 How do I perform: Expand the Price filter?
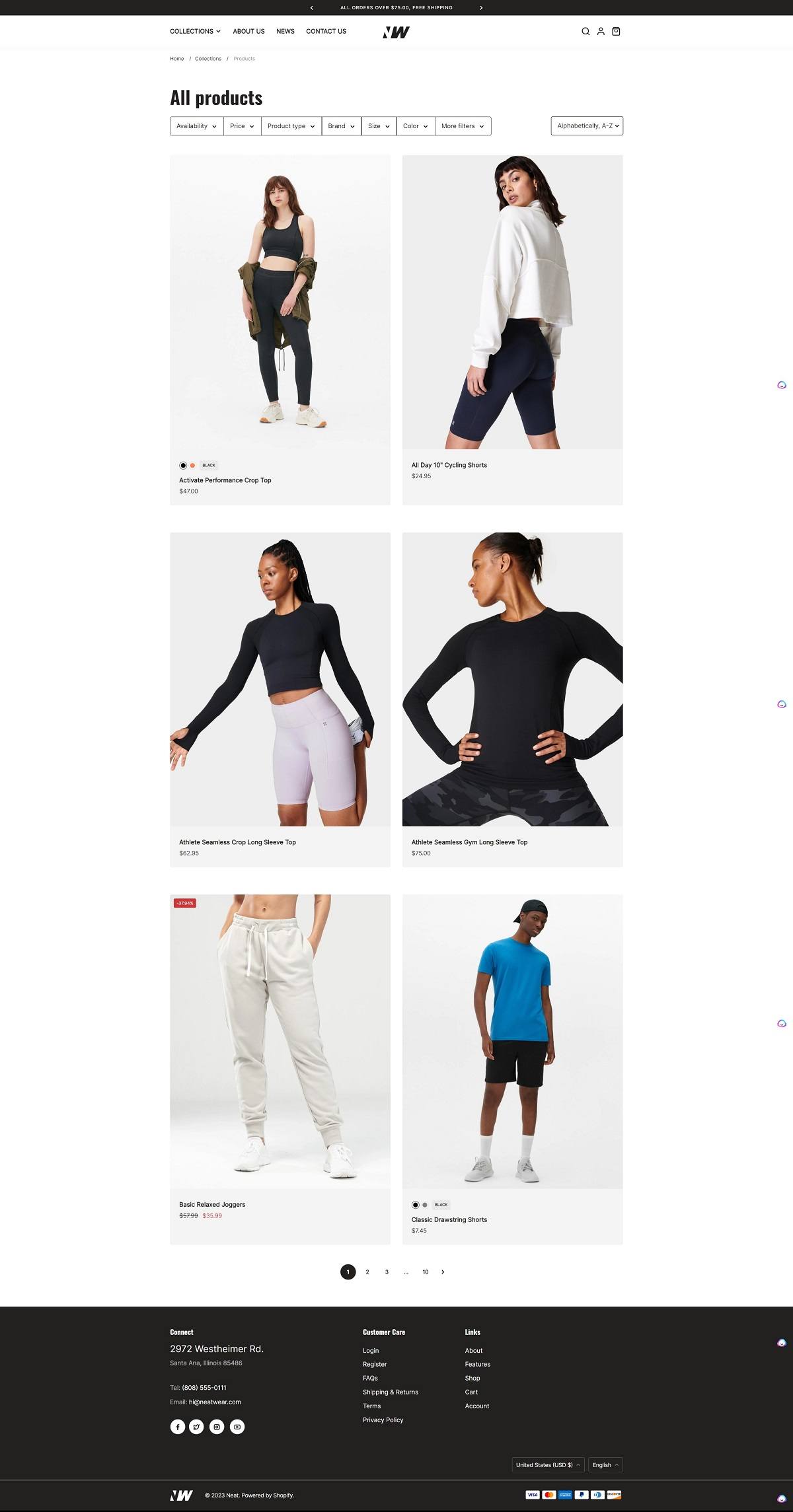242,126
